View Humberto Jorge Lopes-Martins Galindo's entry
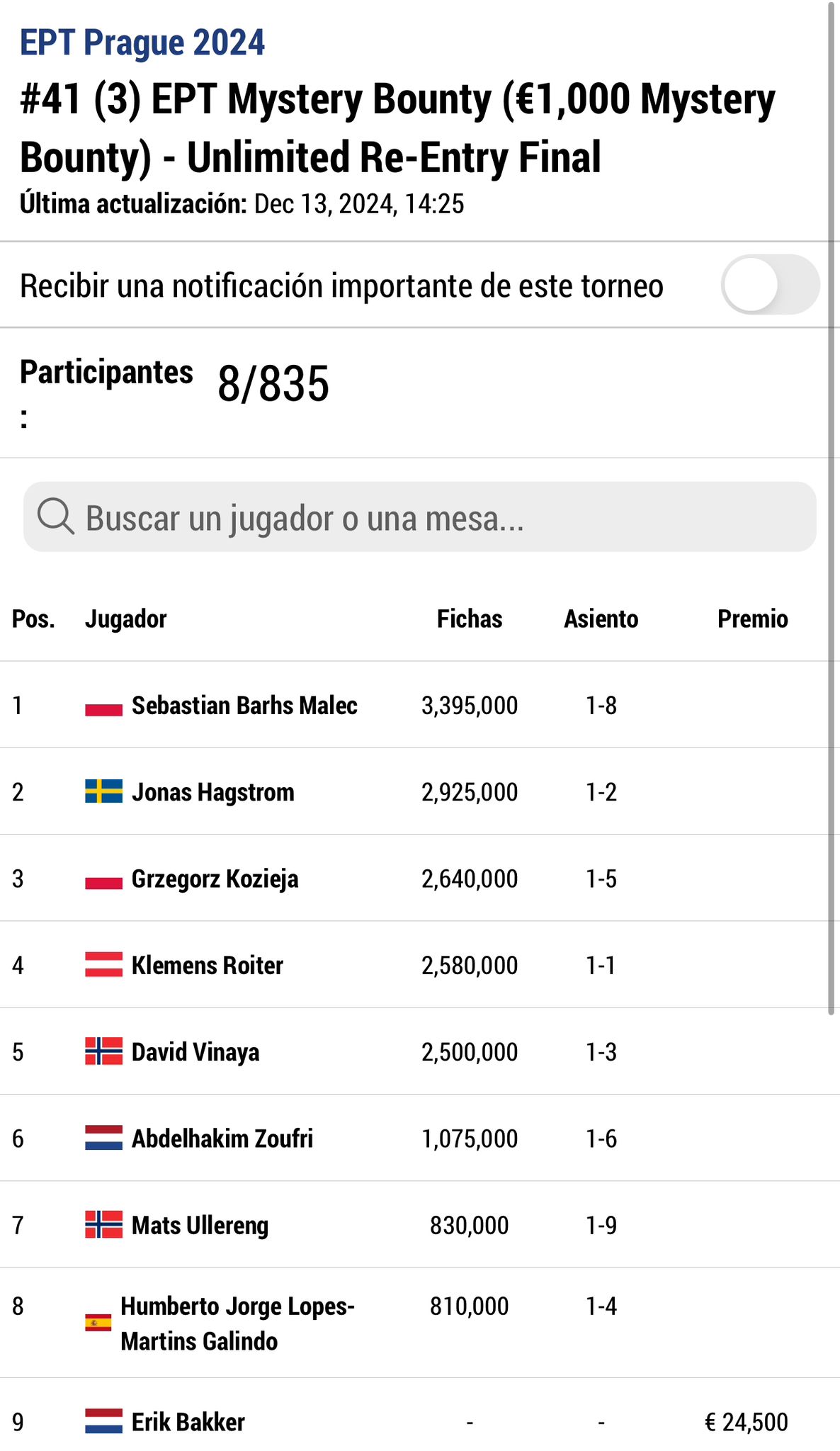The height and width of the screenshot is (1451, 840). pyautogui.click(x=420, y=1323)
